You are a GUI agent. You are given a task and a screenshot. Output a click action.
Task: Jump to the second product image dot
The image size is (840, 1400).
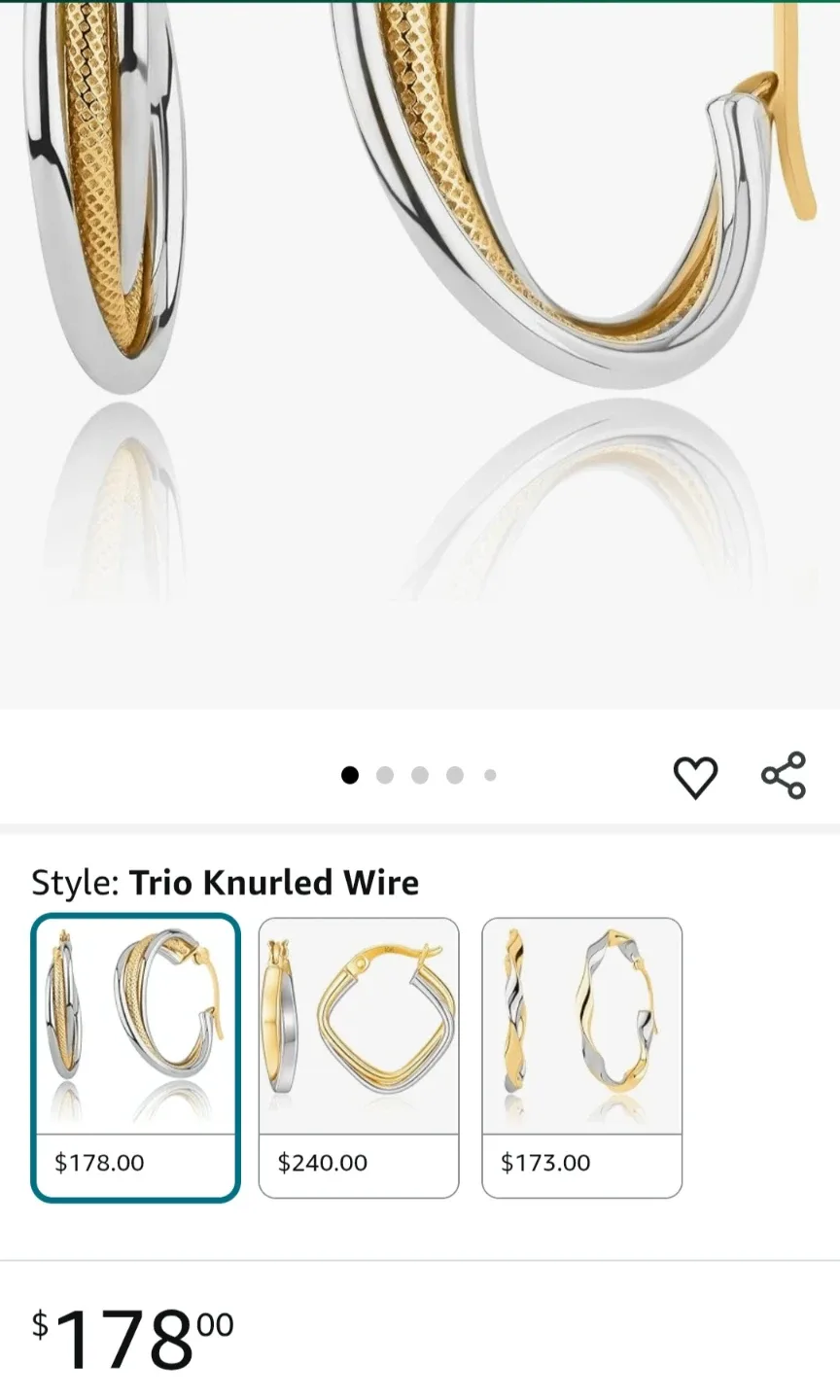pos(385,775)
